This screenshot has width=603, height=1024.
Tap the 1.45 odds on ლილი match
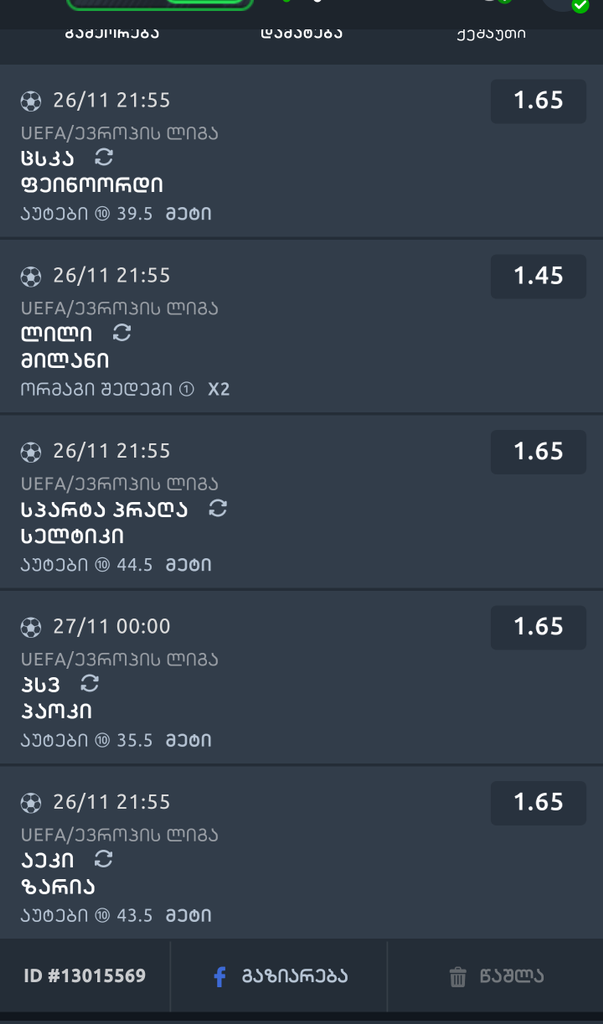[538, 276]
